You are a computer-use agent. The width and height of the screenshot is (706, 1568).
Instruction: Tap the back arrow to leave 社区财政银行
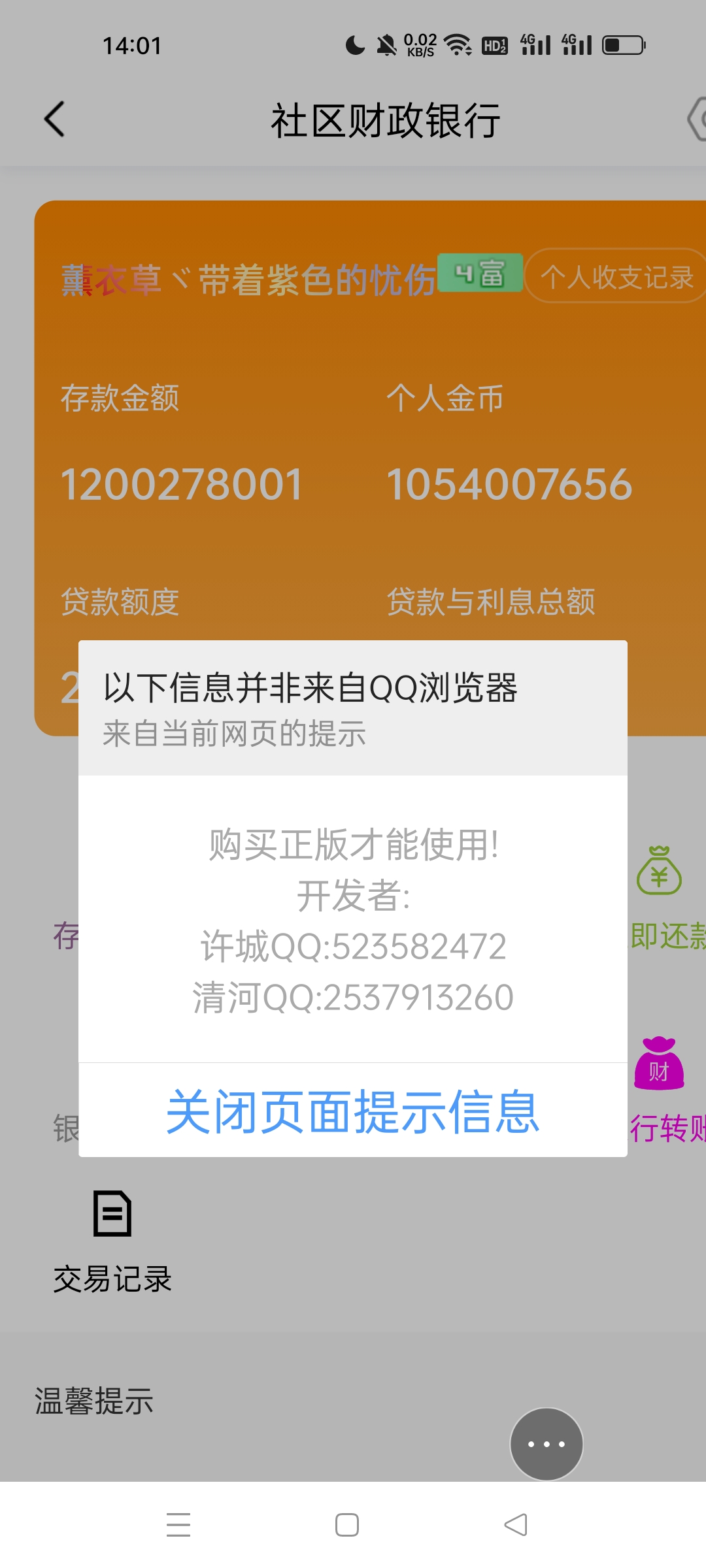point(54,120)
